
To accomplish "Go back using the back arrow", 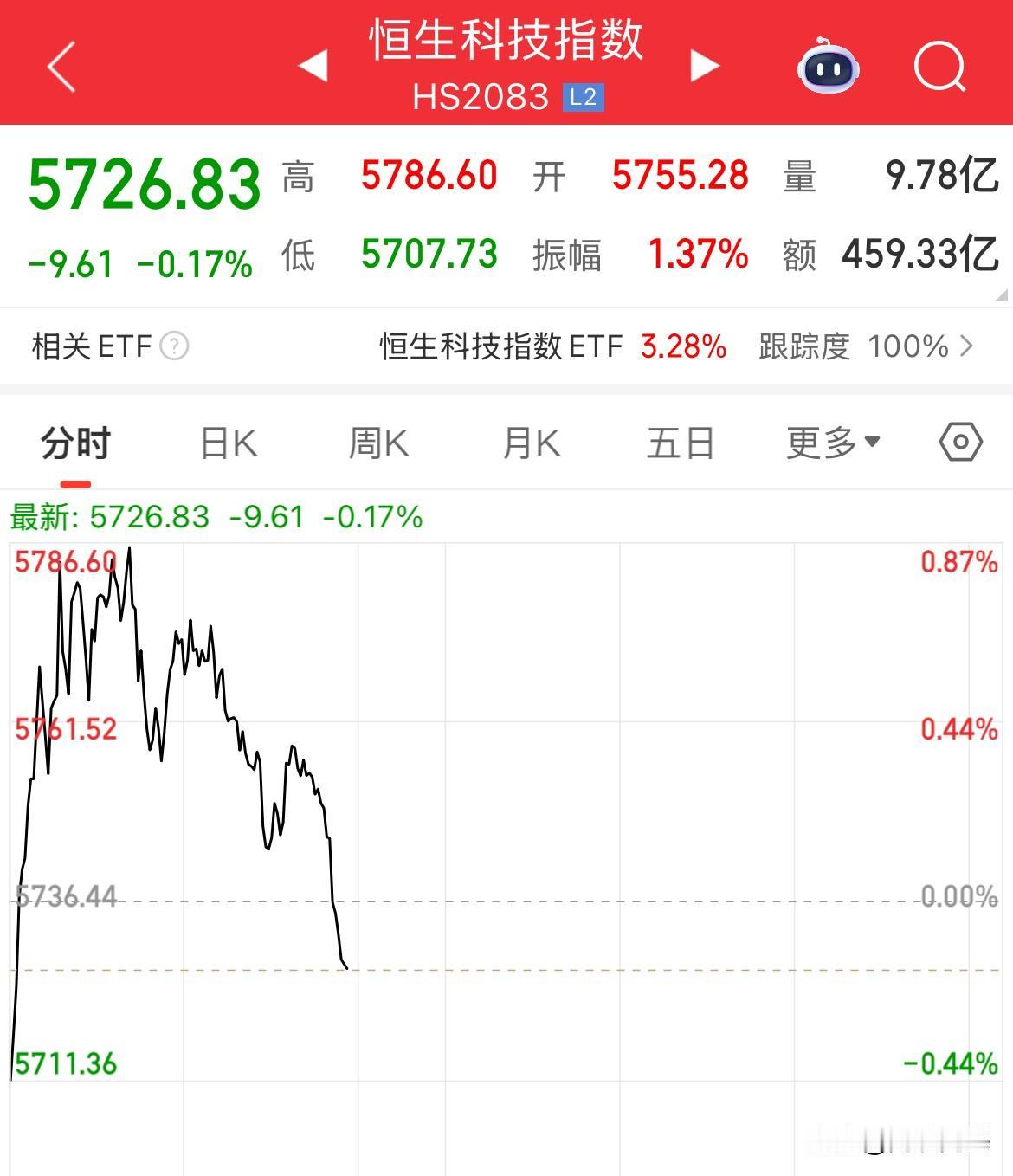I will click(61, 67).
